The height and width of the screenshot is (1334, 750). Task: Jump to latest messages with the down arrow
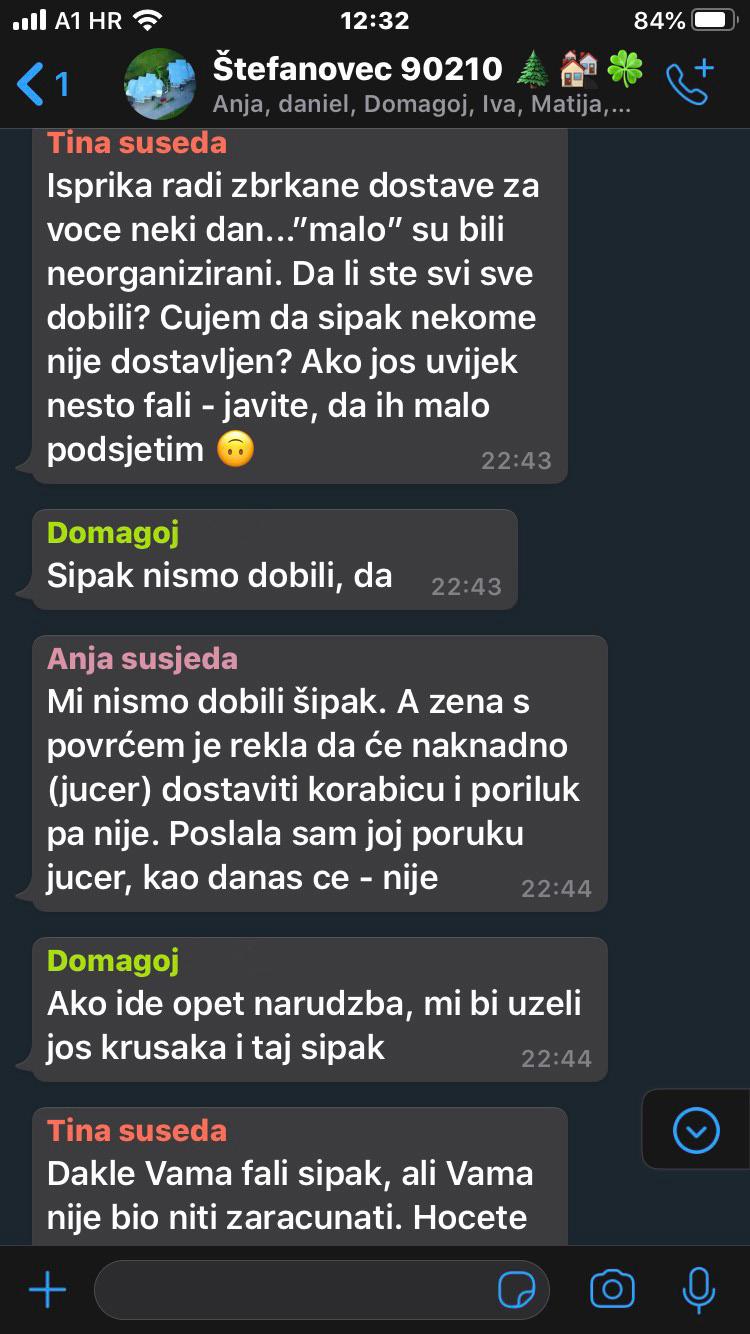(x=696, y=1131)
